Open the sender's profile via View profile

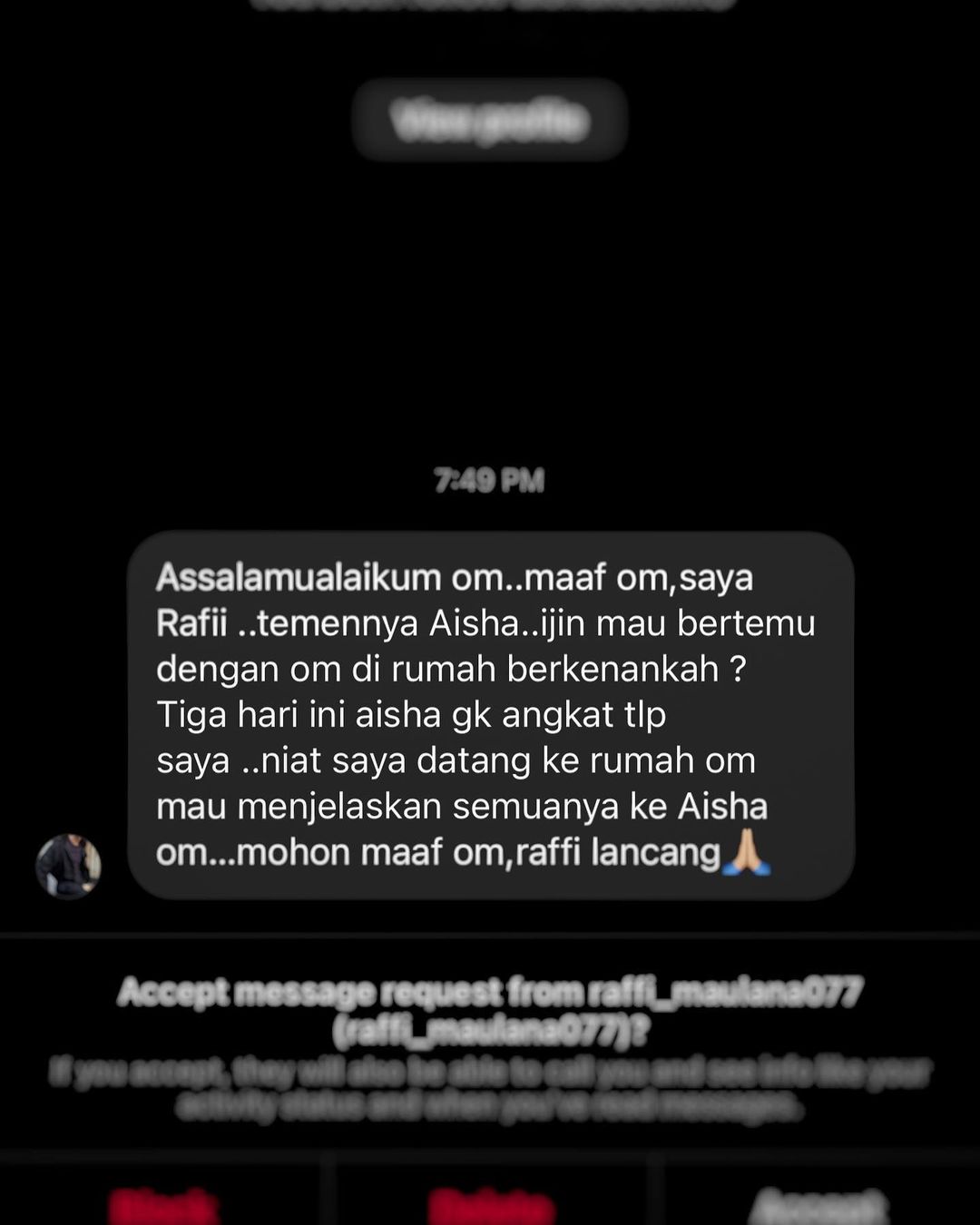489,121
